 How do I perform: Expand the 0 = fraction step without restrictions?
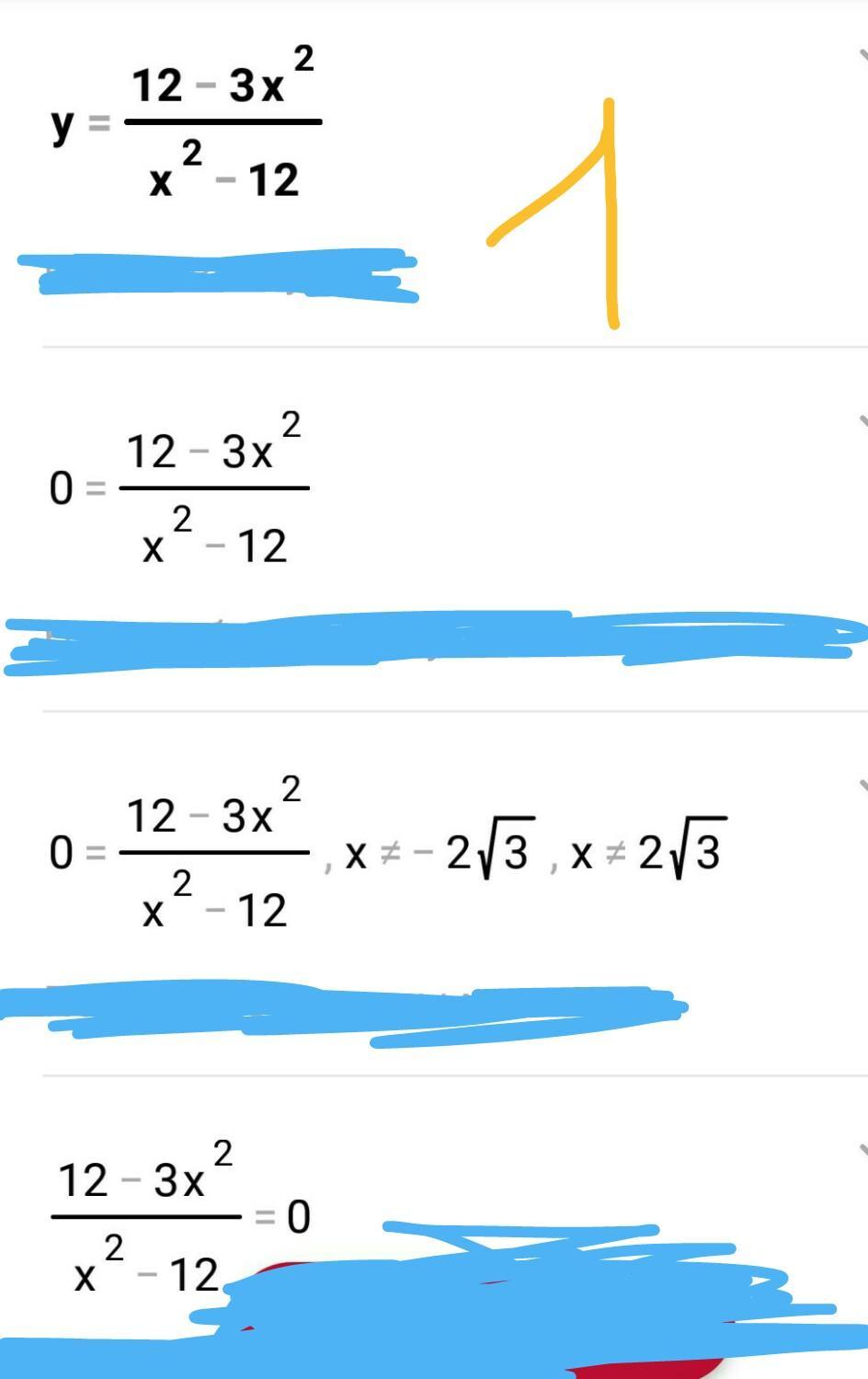click(x=862, y=421)
